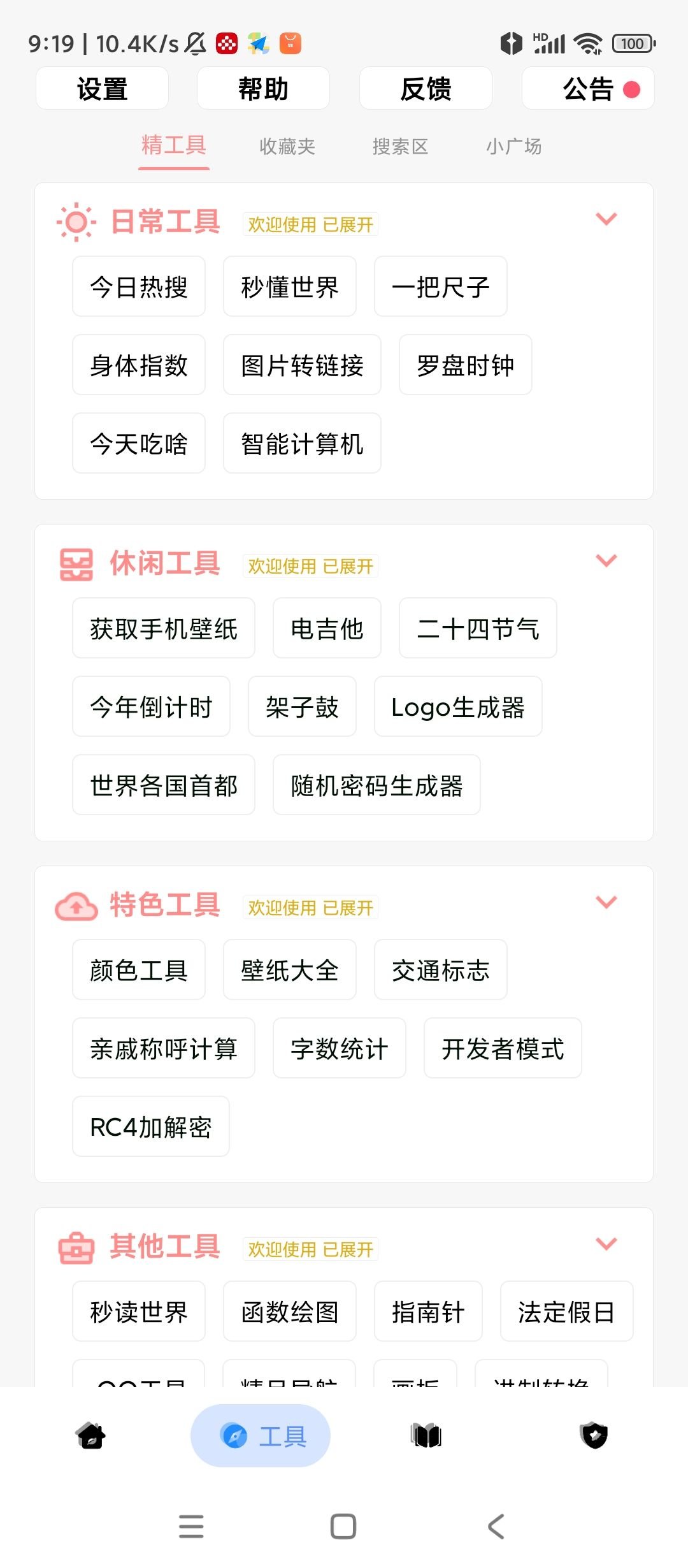Open the 指南针 compass tool
This screenshot has height=1568, width=688.
coord(428,1312)
